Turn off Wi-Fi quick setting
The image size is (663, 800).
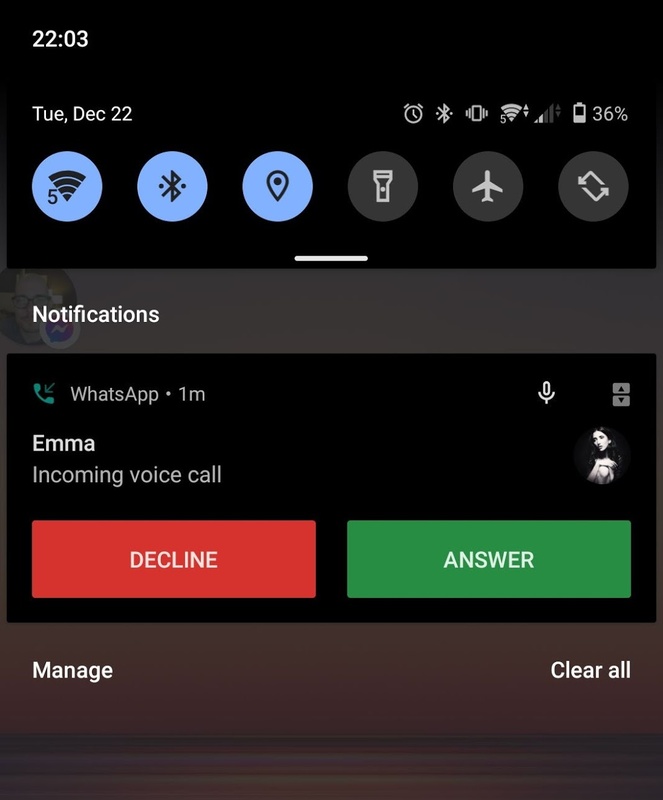(x=67, y=186)
